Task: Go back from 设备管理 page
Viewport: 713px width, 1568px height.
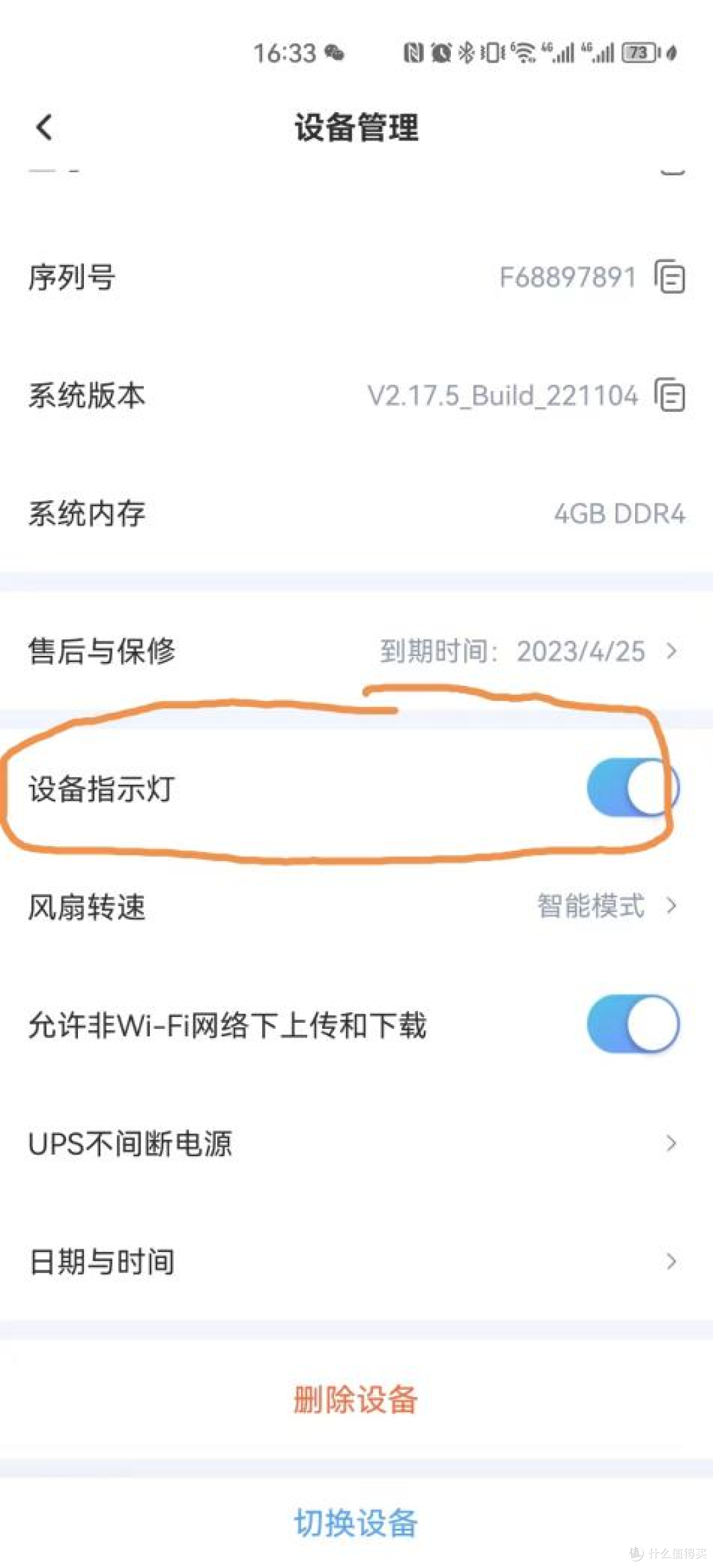Action: (45, 127)
